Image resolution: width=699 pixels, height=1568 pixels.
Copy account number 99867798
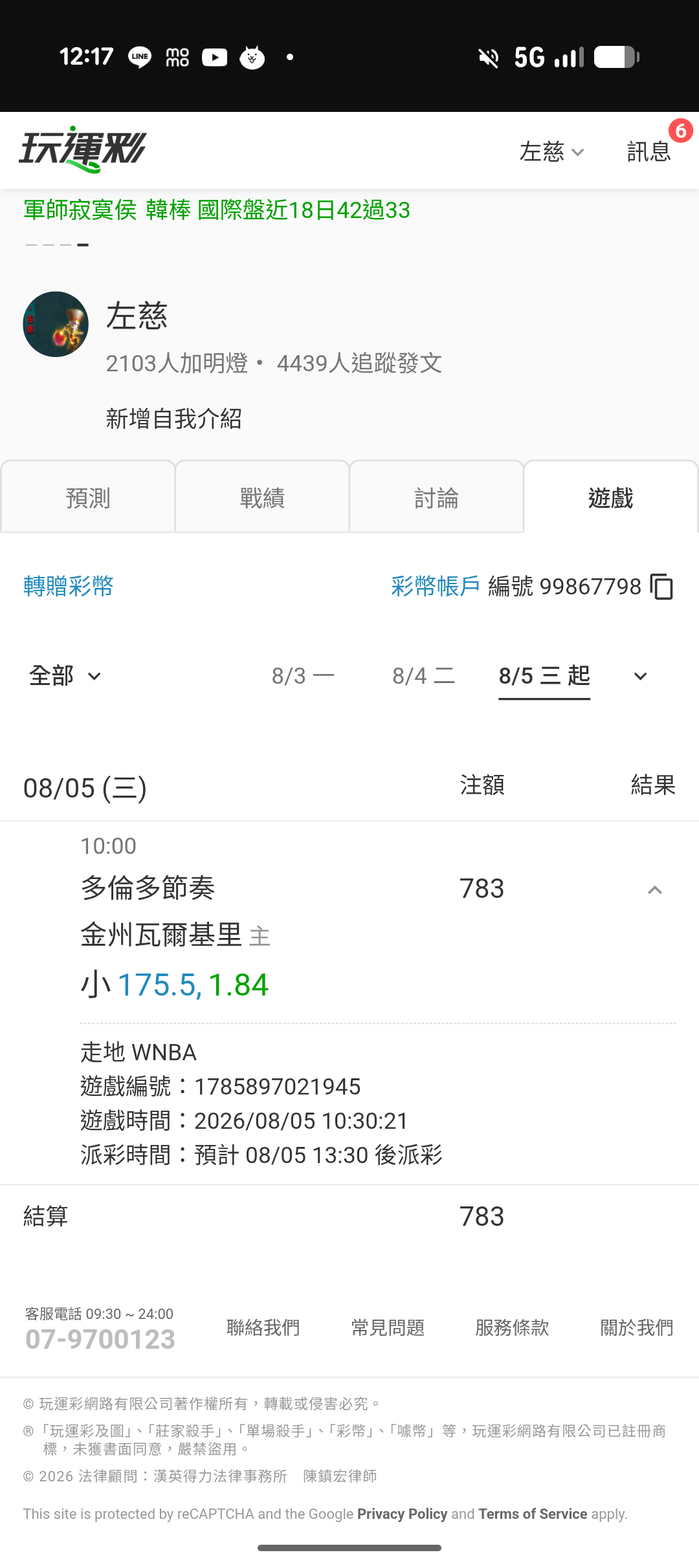(661, 587)
